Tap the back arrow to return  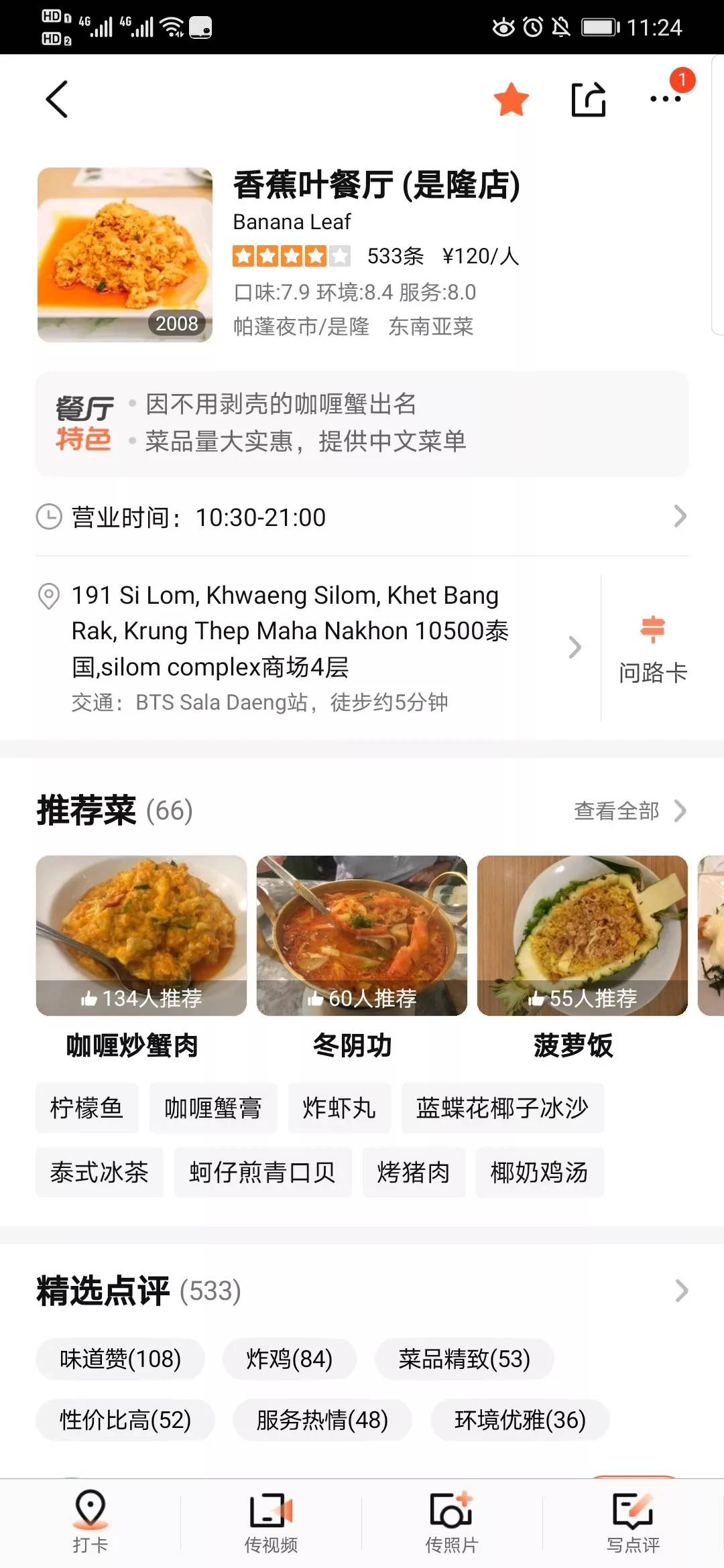point(56,99)
